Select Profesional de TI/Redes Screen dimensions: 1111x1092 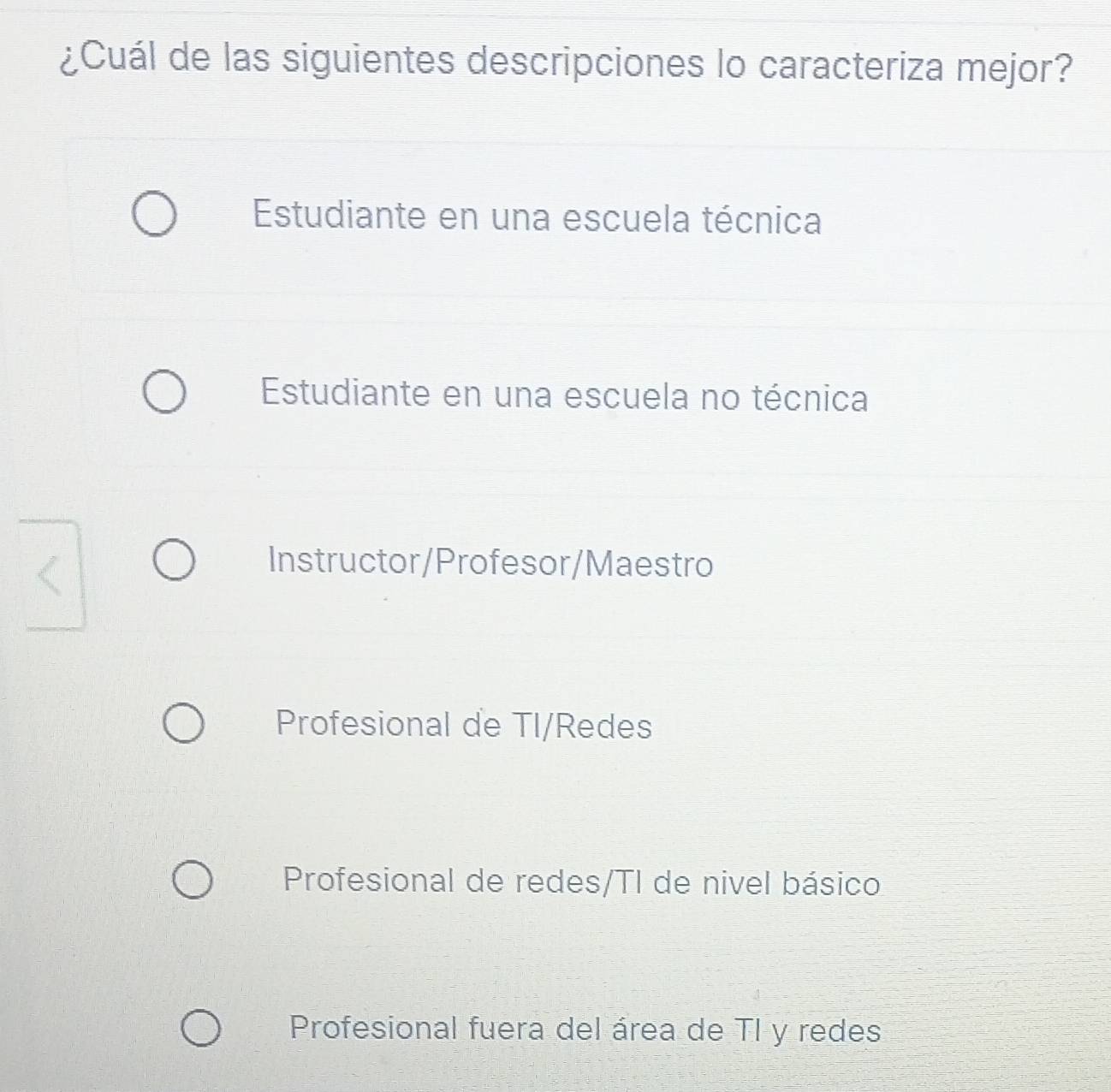183,724
